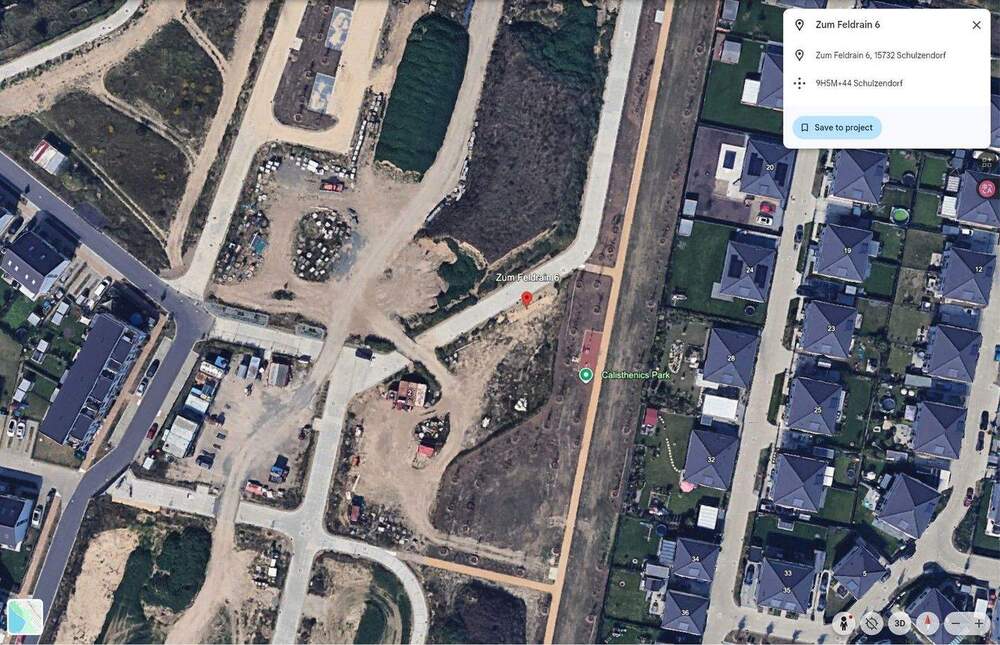
Task: Open the Calisthenics Park map marker
Action: (x=586, y=375)
